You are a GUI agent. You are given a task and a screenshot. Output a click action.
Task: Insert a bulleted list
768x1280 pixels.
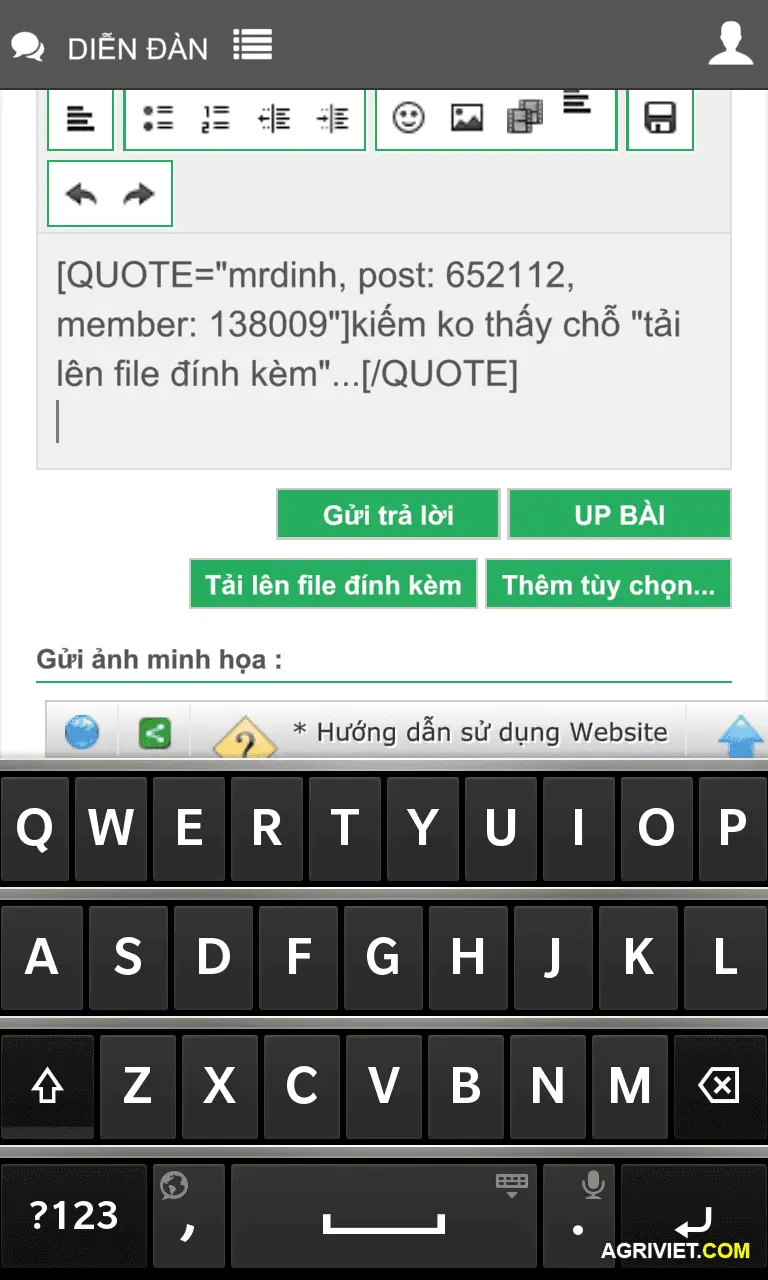coord(158,119)
